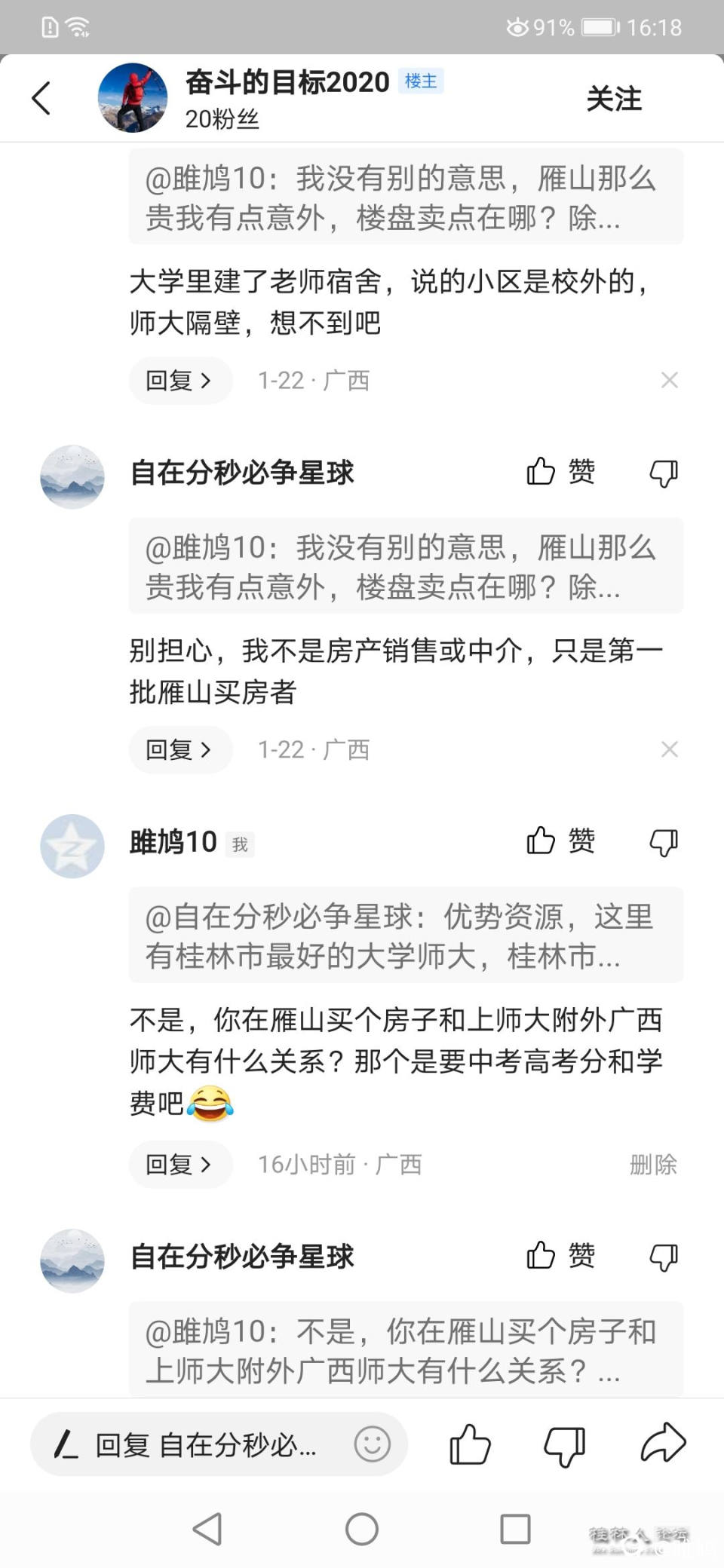The height and width of the screenshot is (1568, 724).
Task: Open 奋斗的目标2020's profile avatar
Action: [132, 98]
